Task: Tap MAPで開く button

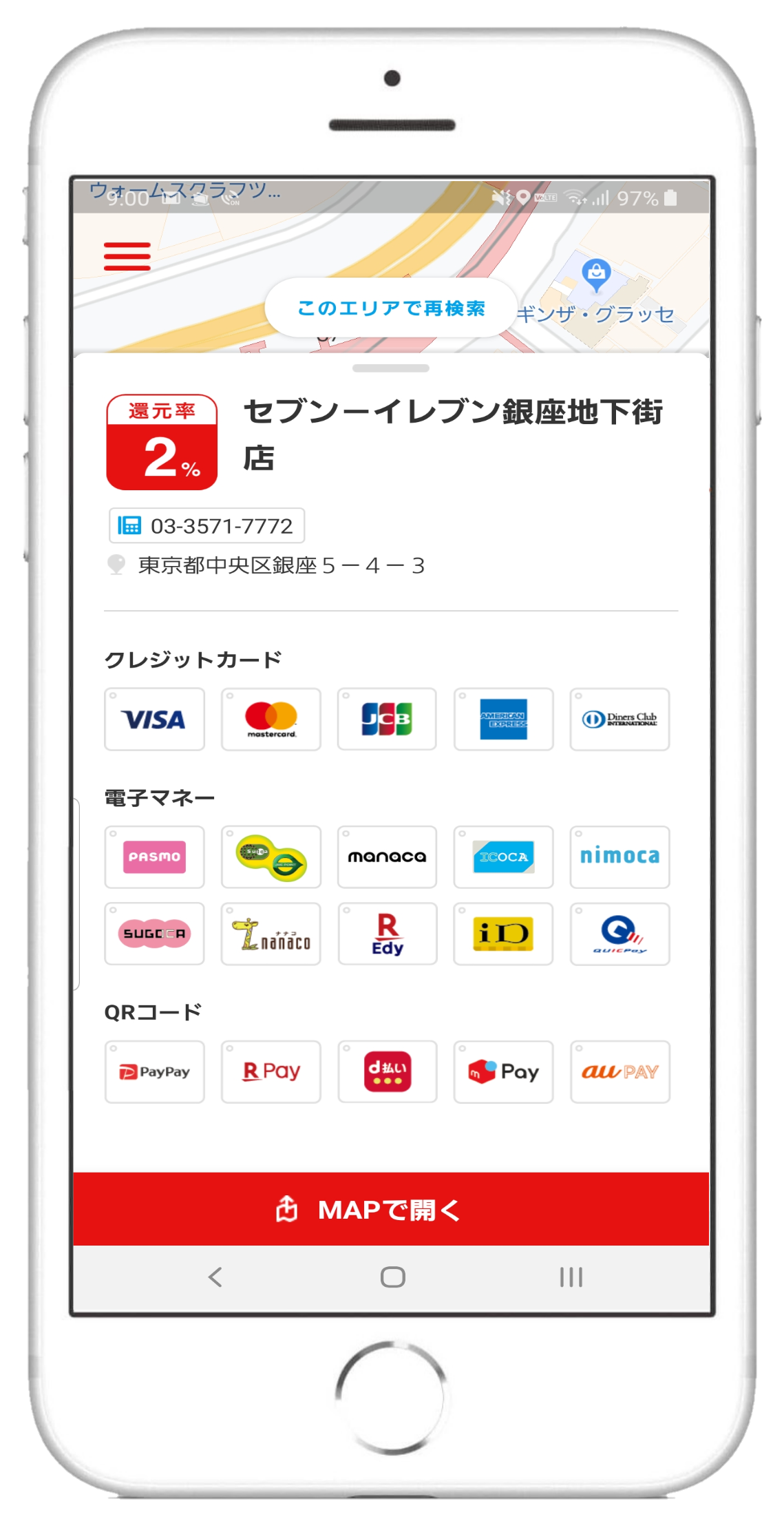Action: point(391,1209)
